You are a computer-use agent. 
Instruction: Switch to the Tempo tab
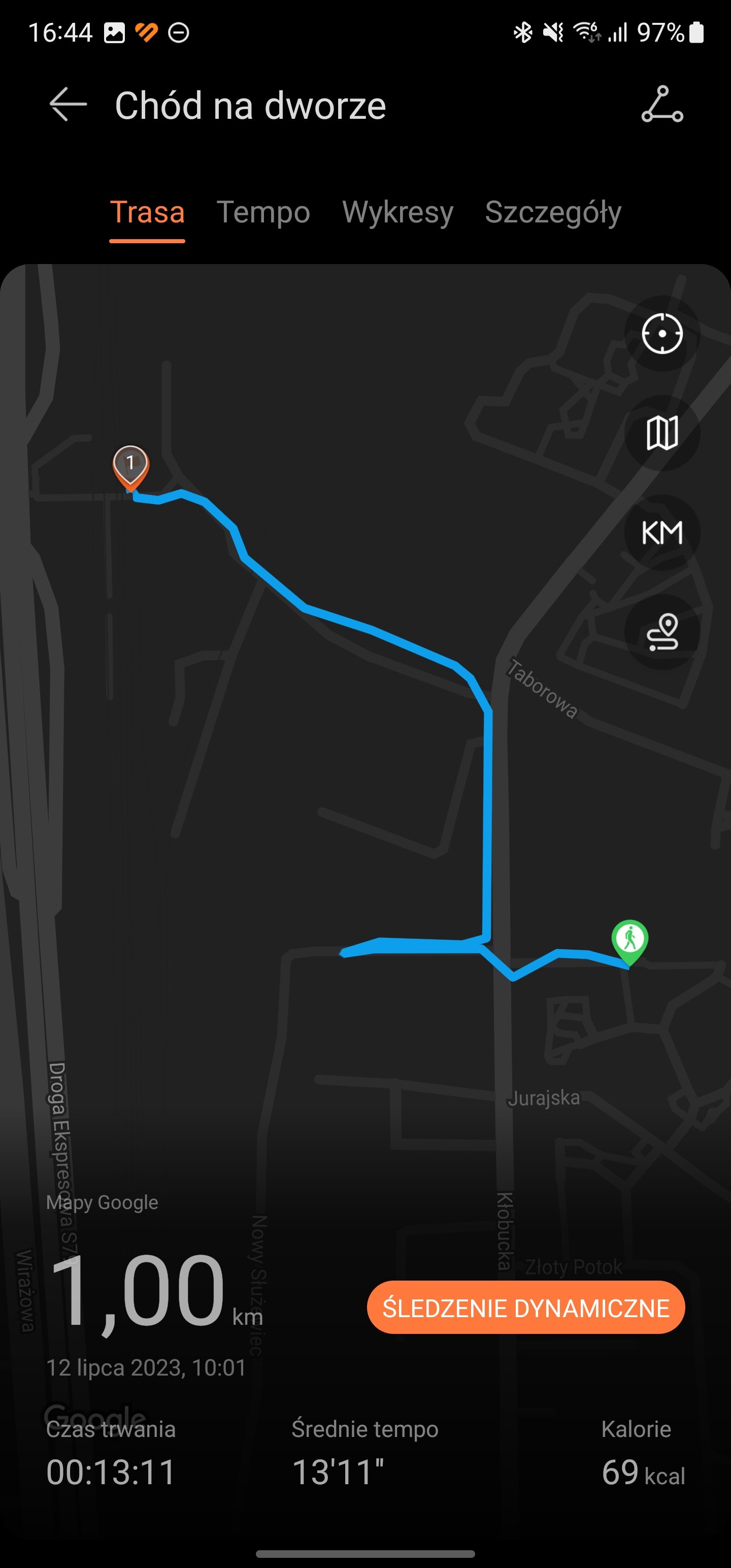(263, 212)
